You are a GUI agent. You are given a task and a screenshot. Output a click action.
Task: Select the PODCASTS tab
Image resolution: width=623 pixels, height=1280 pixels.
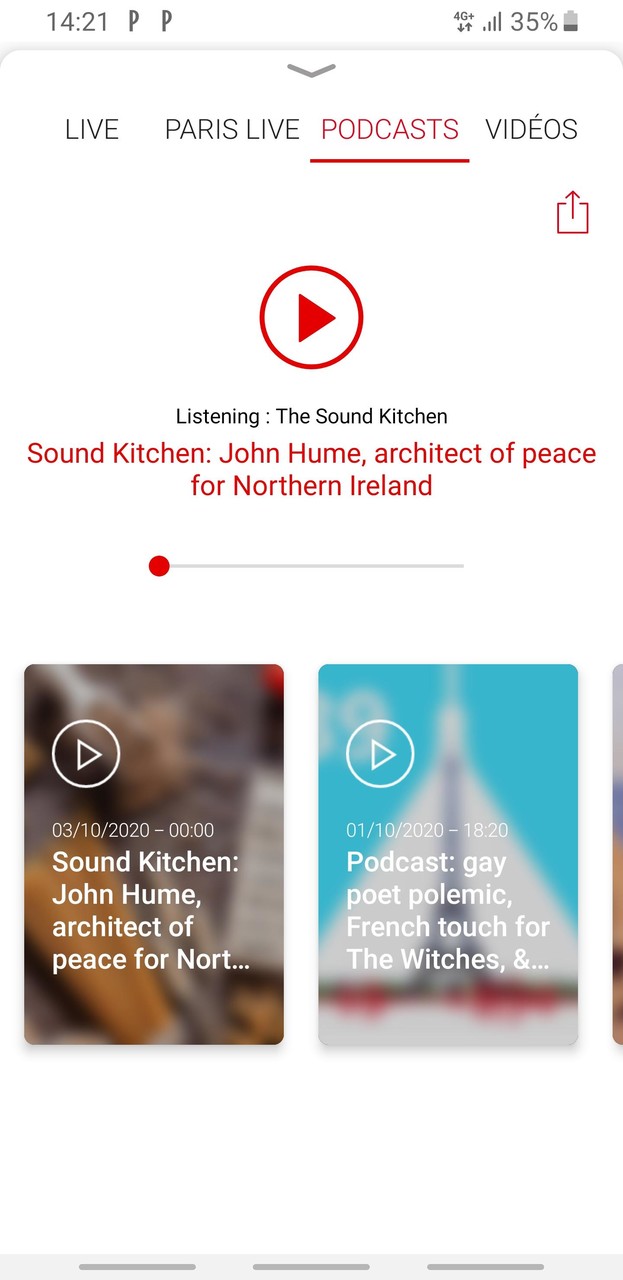[x=389, y=130]
